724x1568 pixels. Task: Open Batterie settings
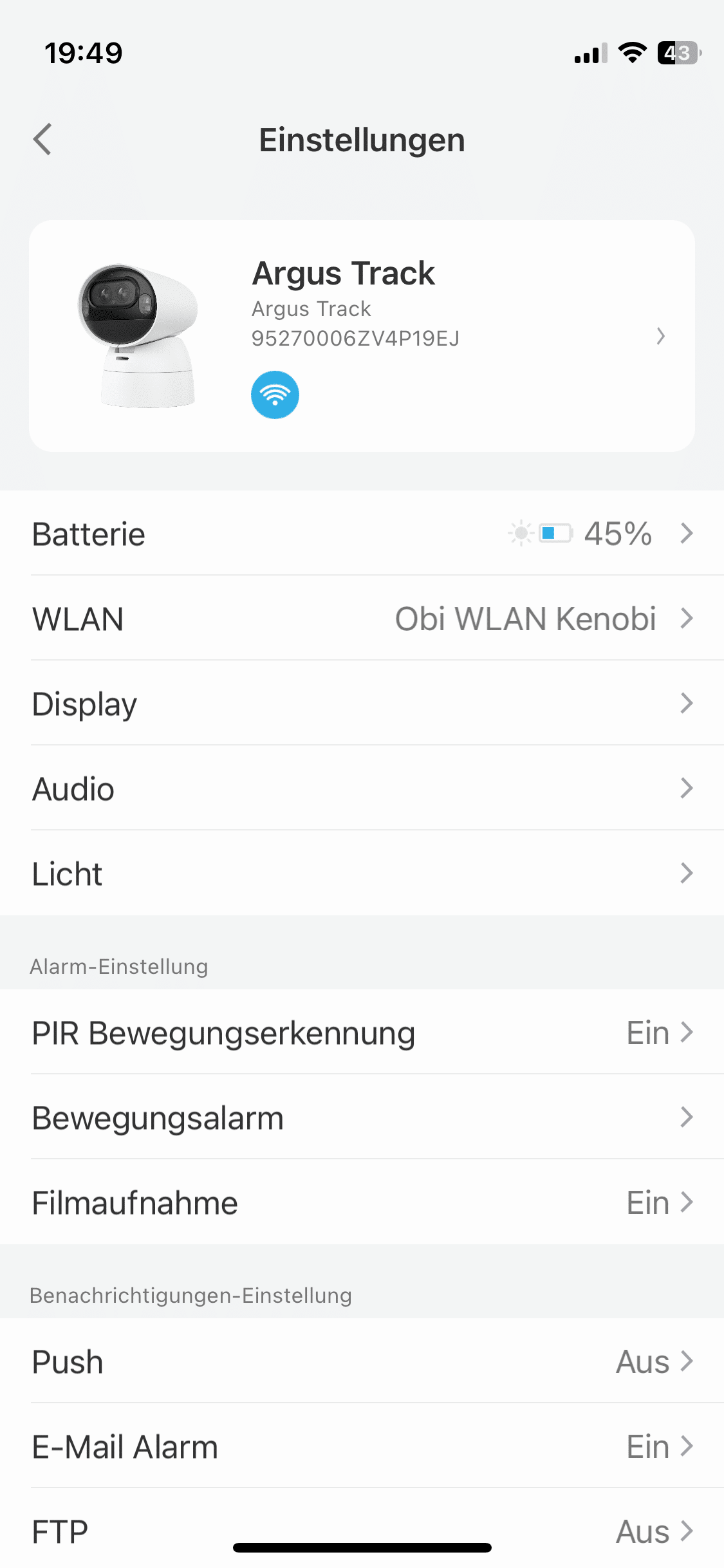(362, 534)
